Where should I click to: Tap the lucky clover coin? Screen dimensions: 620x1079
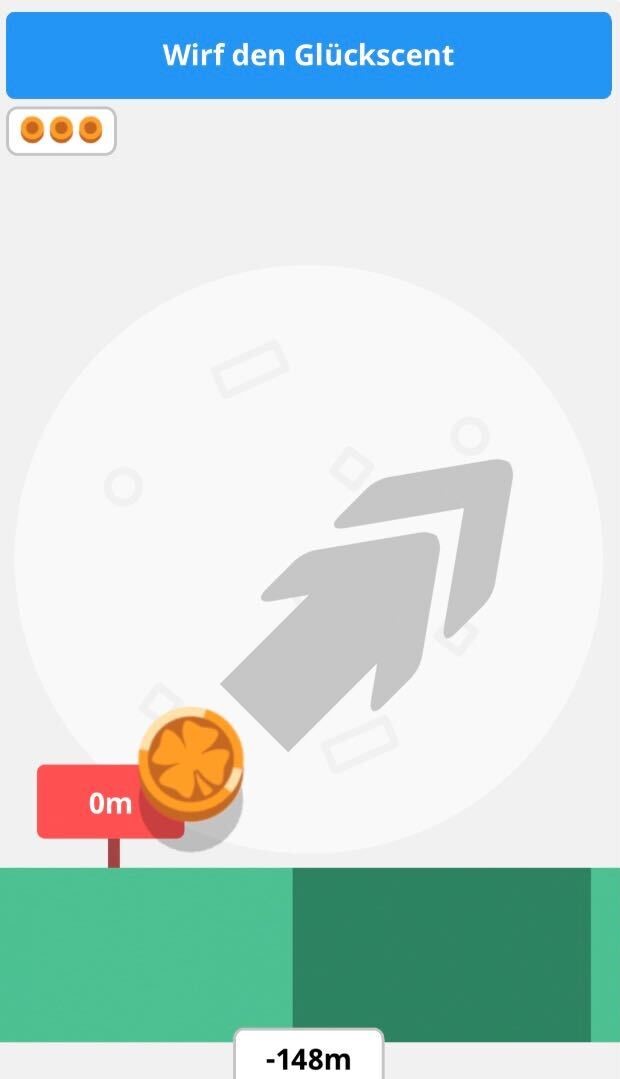click(x=191, y=762)
